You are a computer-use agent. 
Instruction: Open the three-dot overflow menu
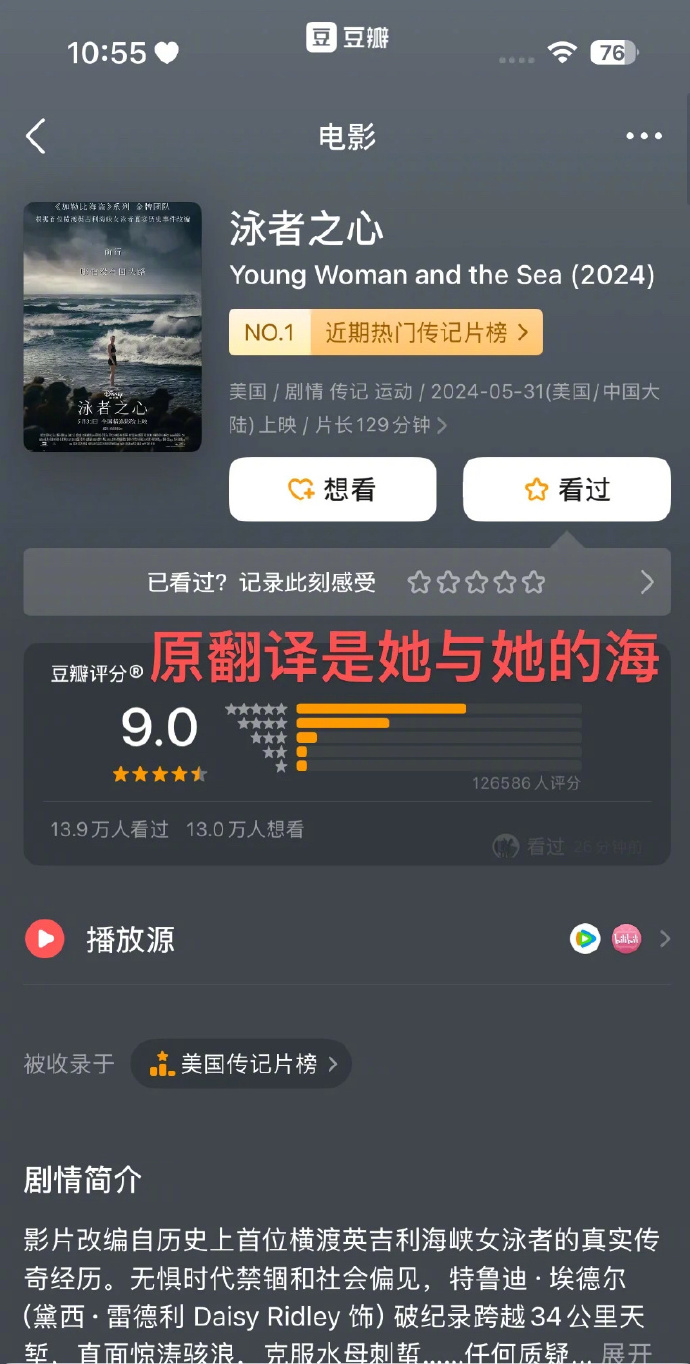point(643,136)
